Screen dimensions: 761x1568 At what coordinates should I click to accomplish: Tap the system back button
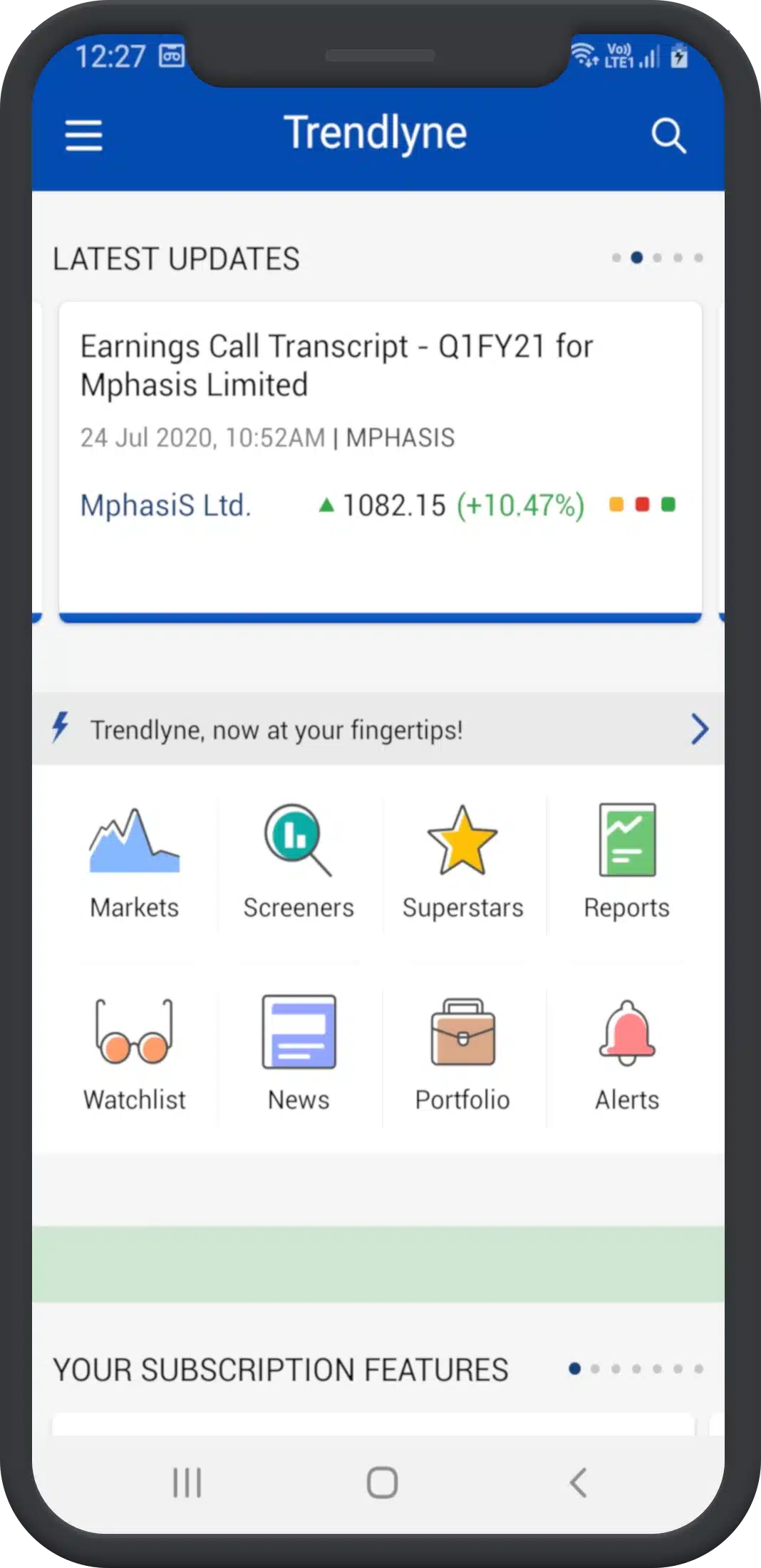578,1483
